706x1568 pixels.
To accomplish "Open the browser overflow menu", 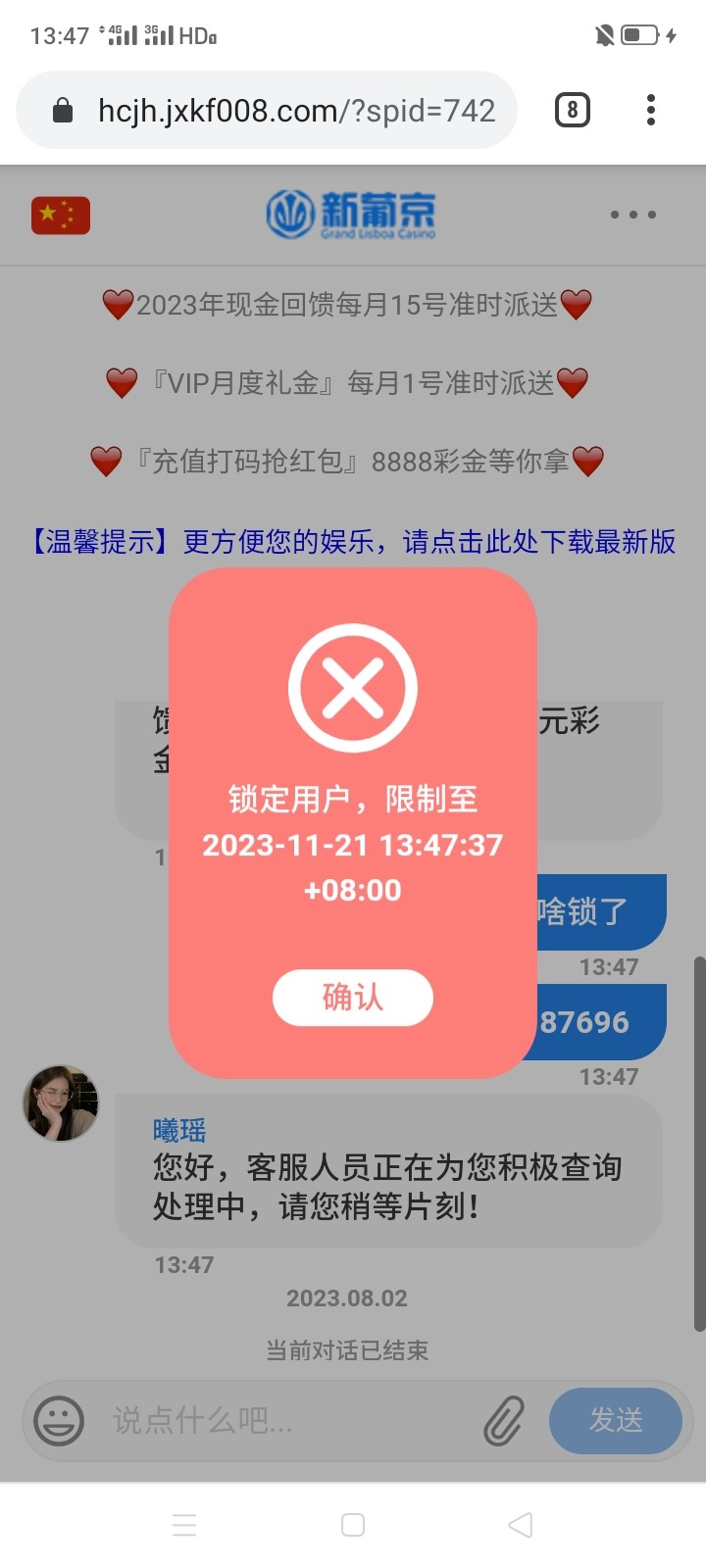I will pos(651,110).
